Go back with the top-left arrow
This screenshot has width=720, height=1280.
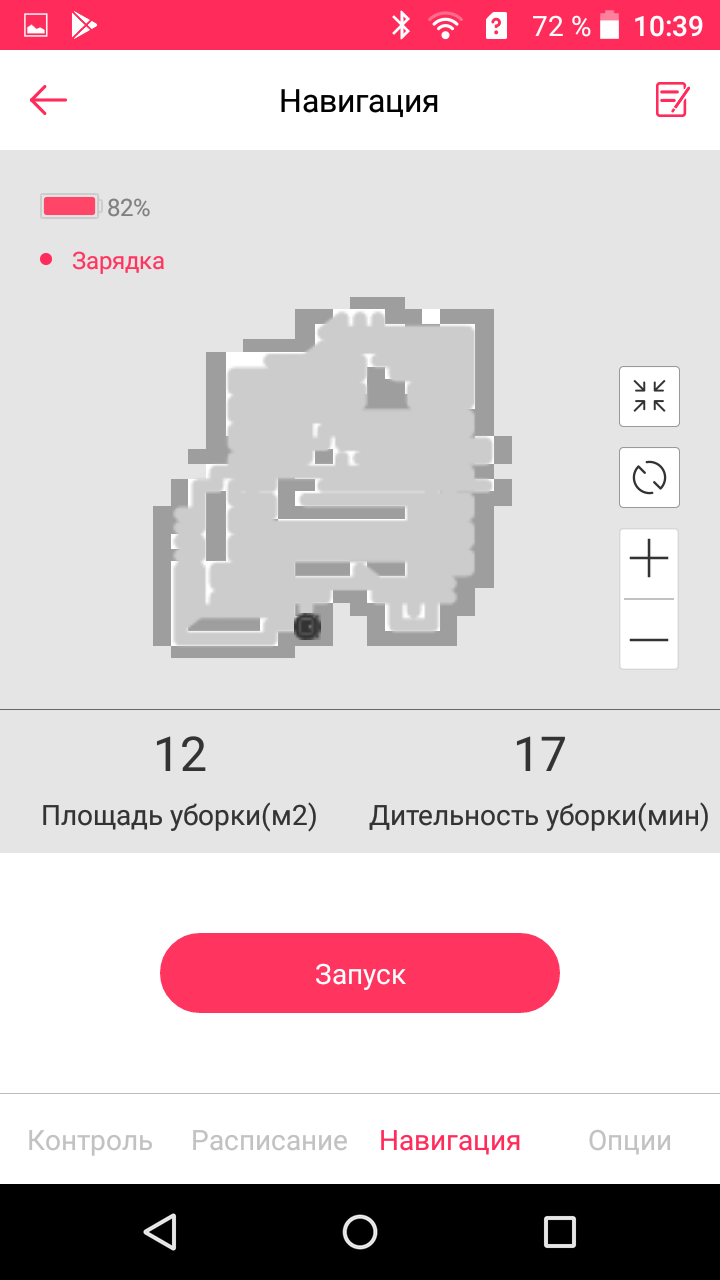48,100
